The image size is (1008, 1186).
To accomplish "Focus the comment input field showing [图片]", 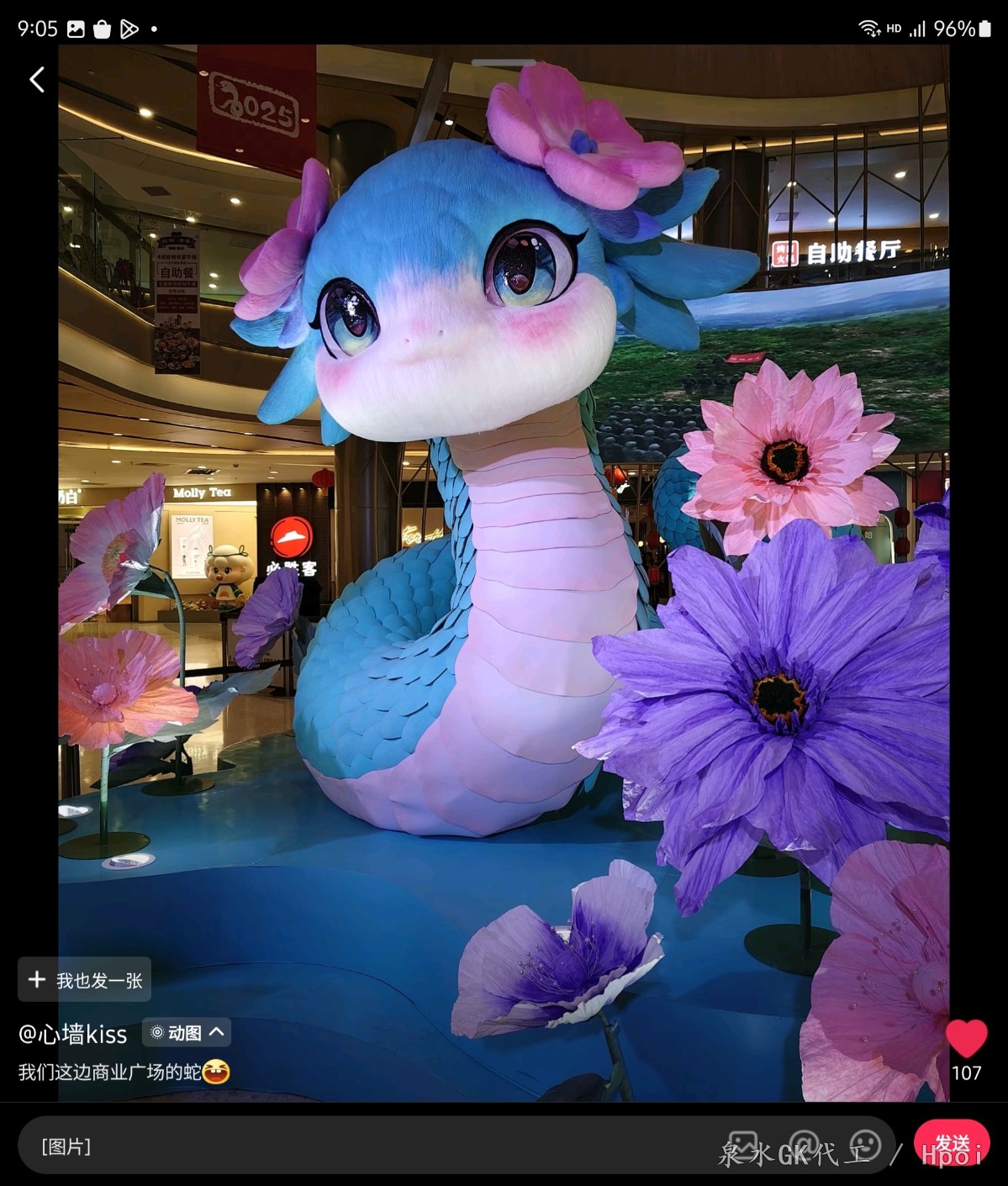I will [x=336, y=1146].
